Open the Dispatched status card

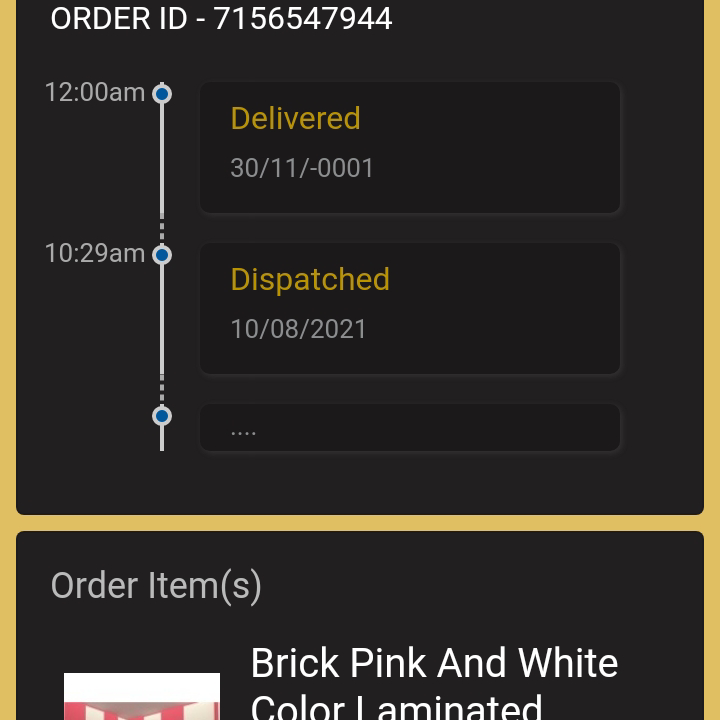pos(410,308)
